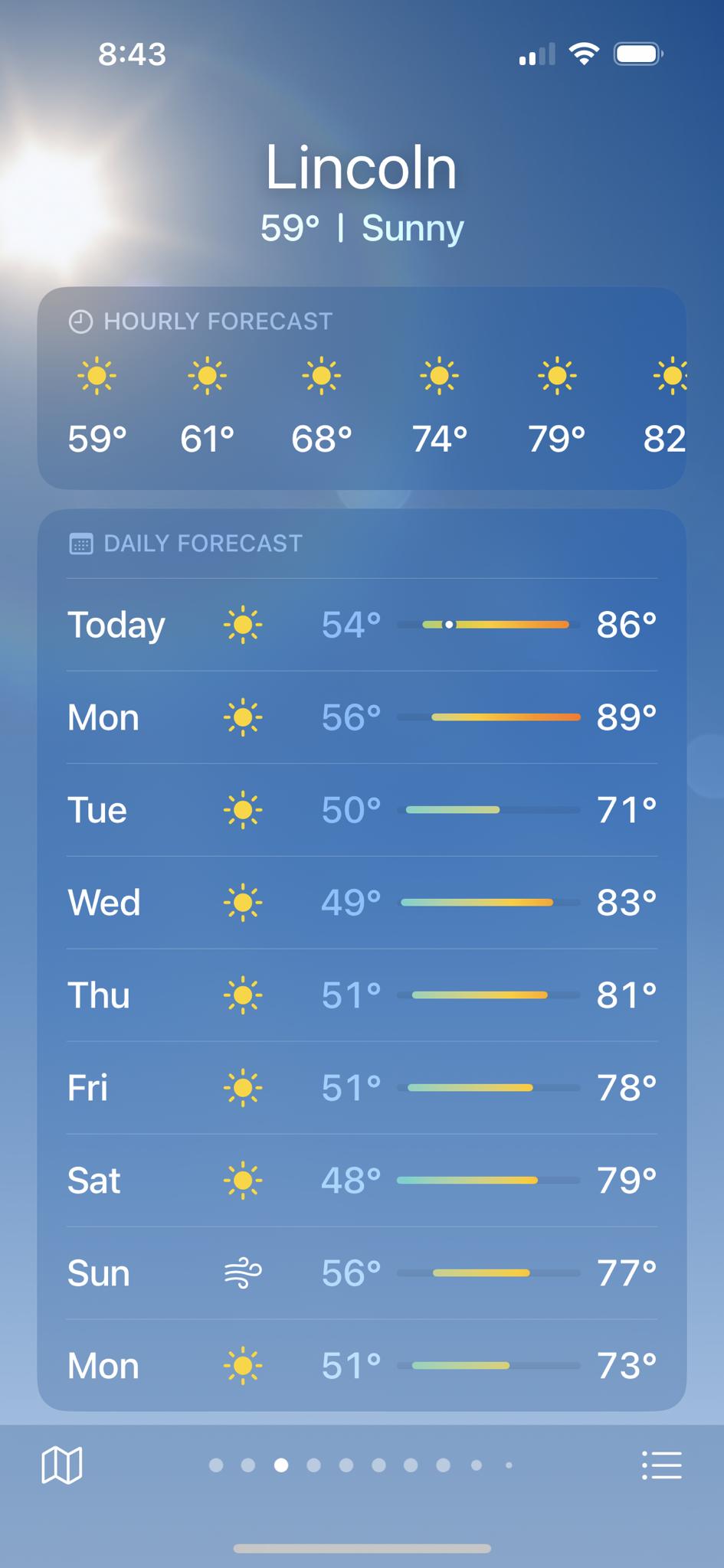Open the Wed forecast row

coord(362,903)
